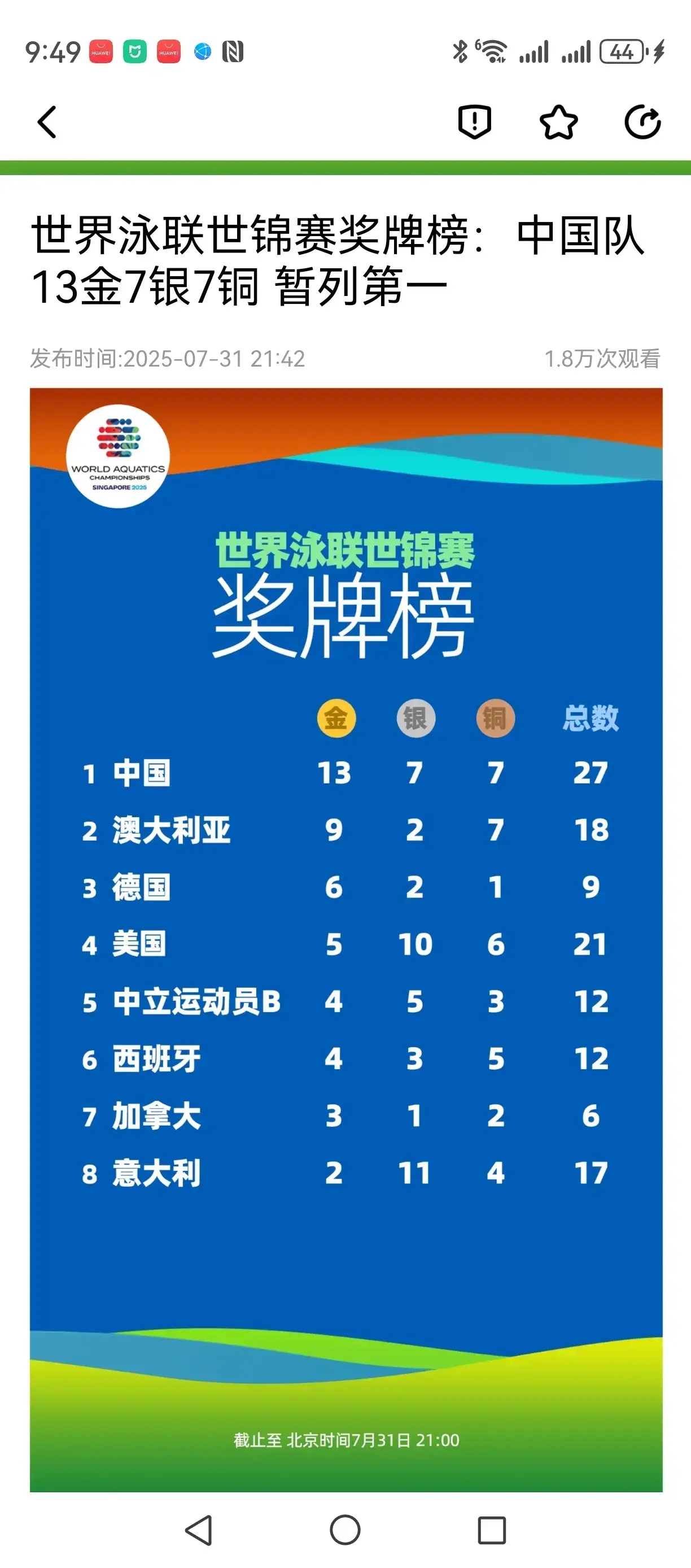This screenshot has width=691, height=1568.
Task: Favorite this article with the star
Action: coord(558,123)
